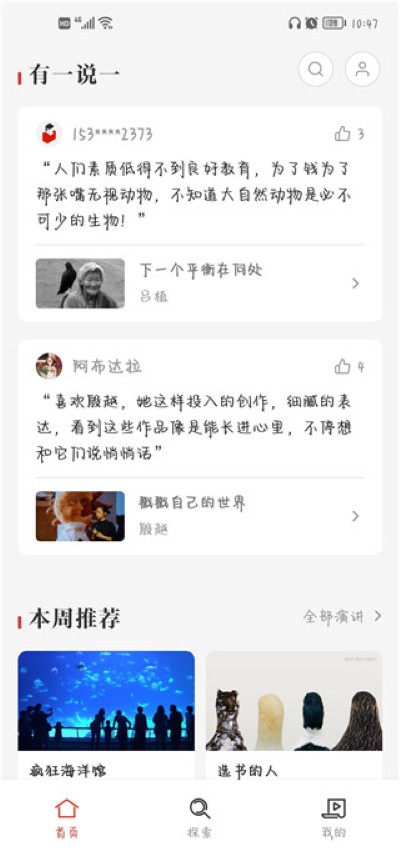Open 阿布达拉's avatar
400x855 pixels.
[49, 366]
